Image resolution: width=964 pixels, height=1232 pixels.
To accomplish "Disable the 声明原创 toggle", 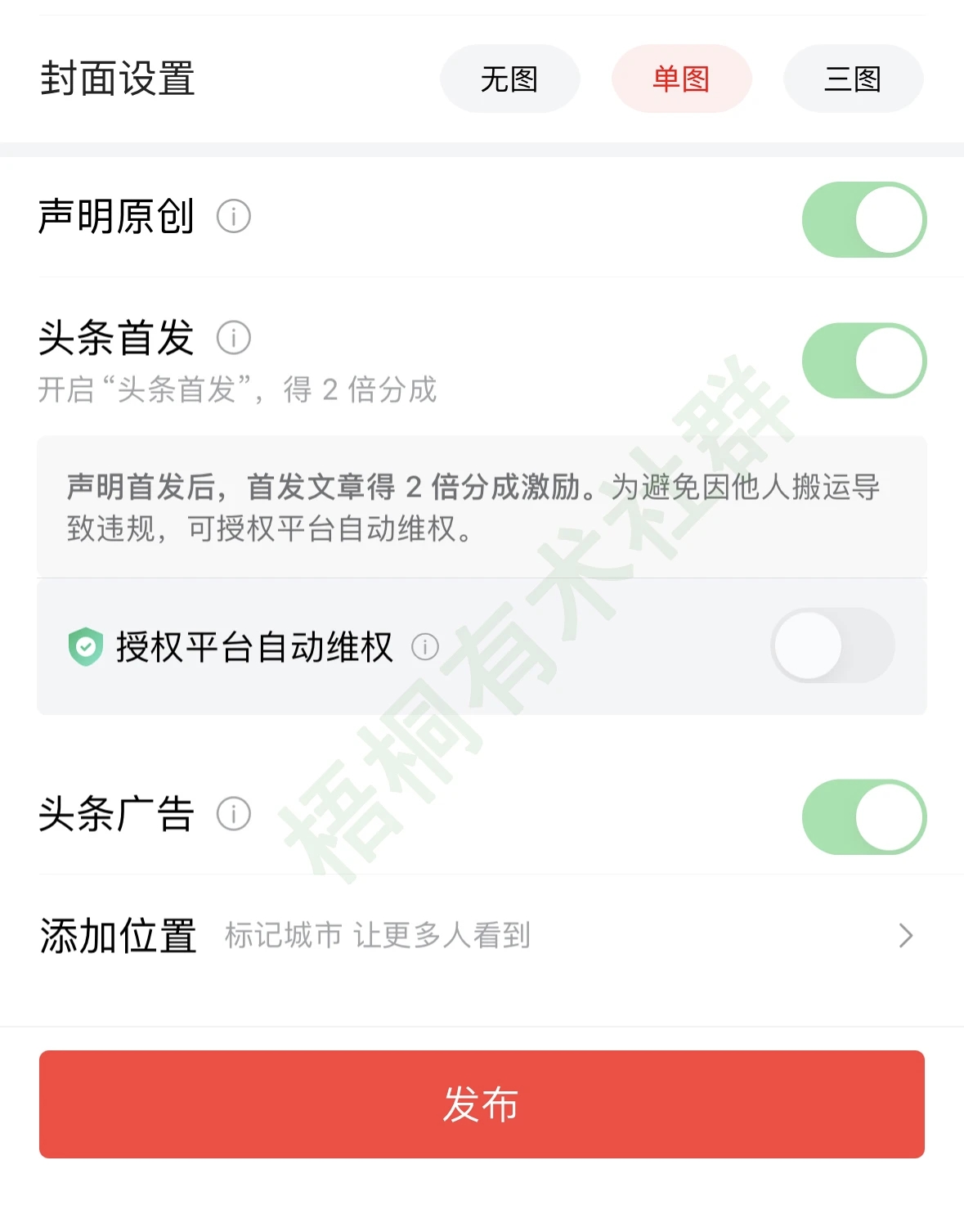I will (863, 219).
